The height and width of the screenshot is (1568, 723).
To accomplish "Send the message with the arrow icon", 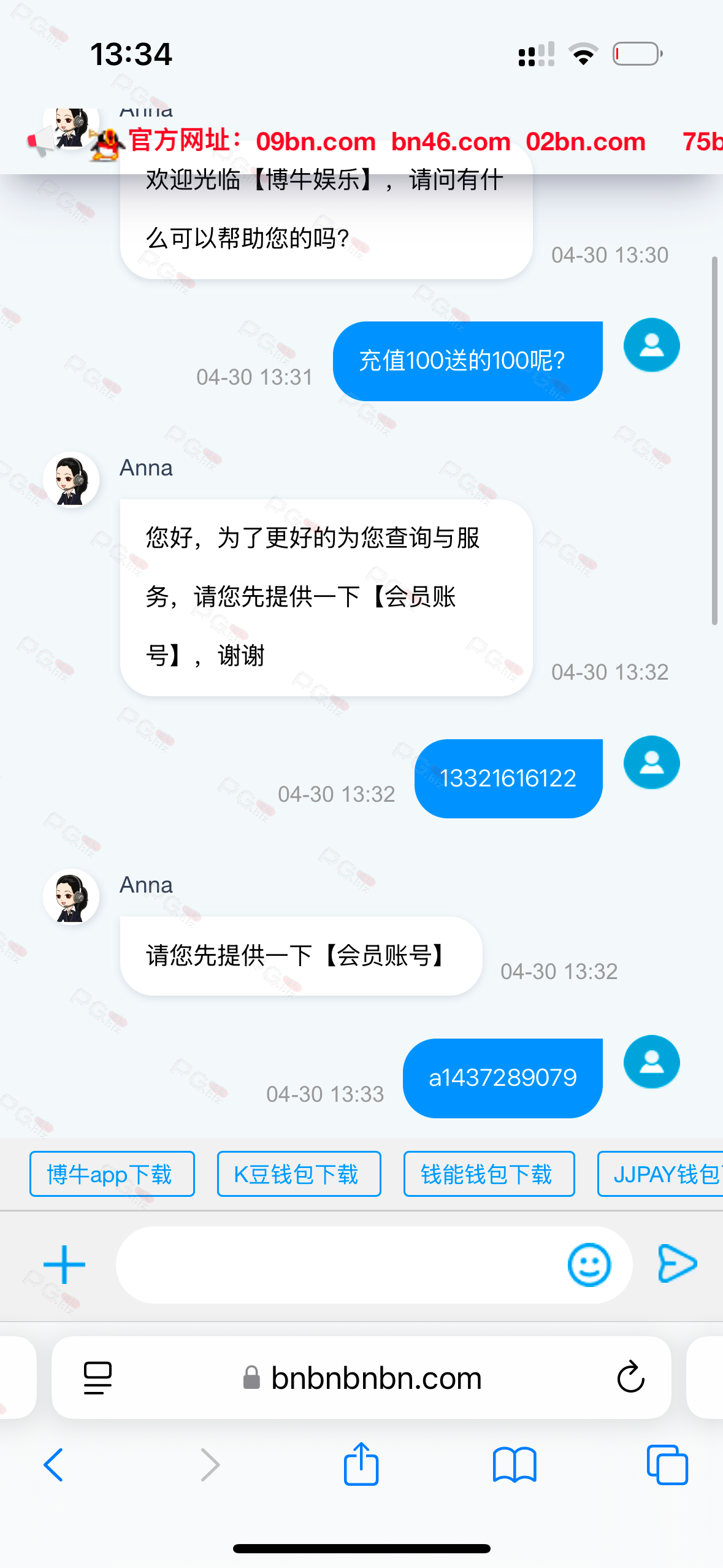I will pyautogui.click(x=677, y=1264).
